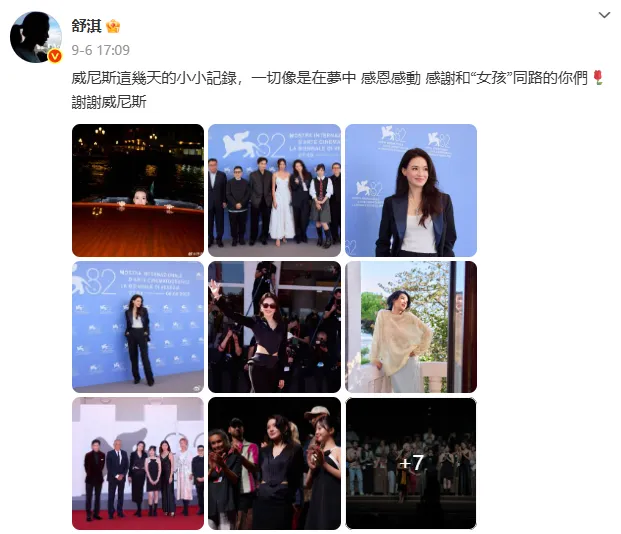Viewport: 621px width, 534px height.
Task: Open the +7 more photos tile
Action: click(x=411, y=463)
